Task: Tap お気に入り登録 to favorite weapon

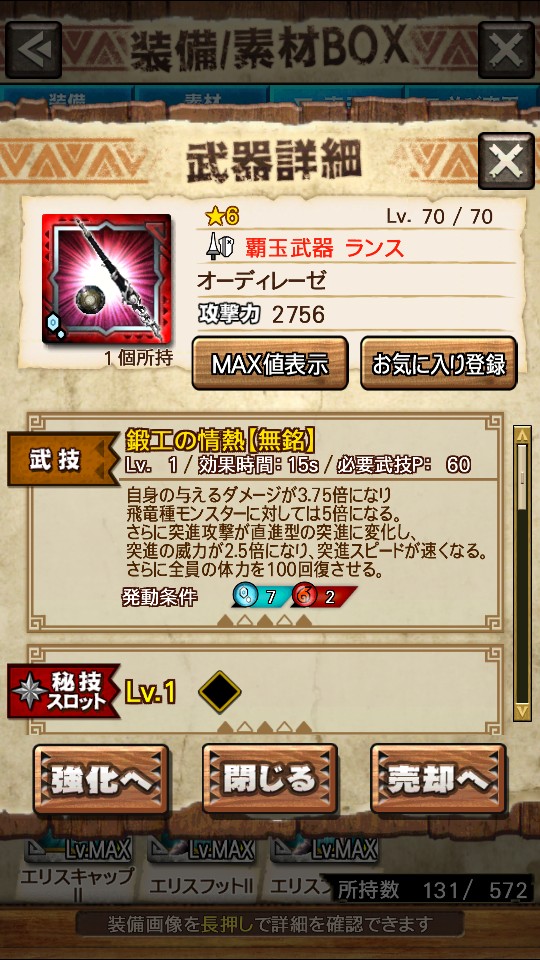Action: pos(438,364)
